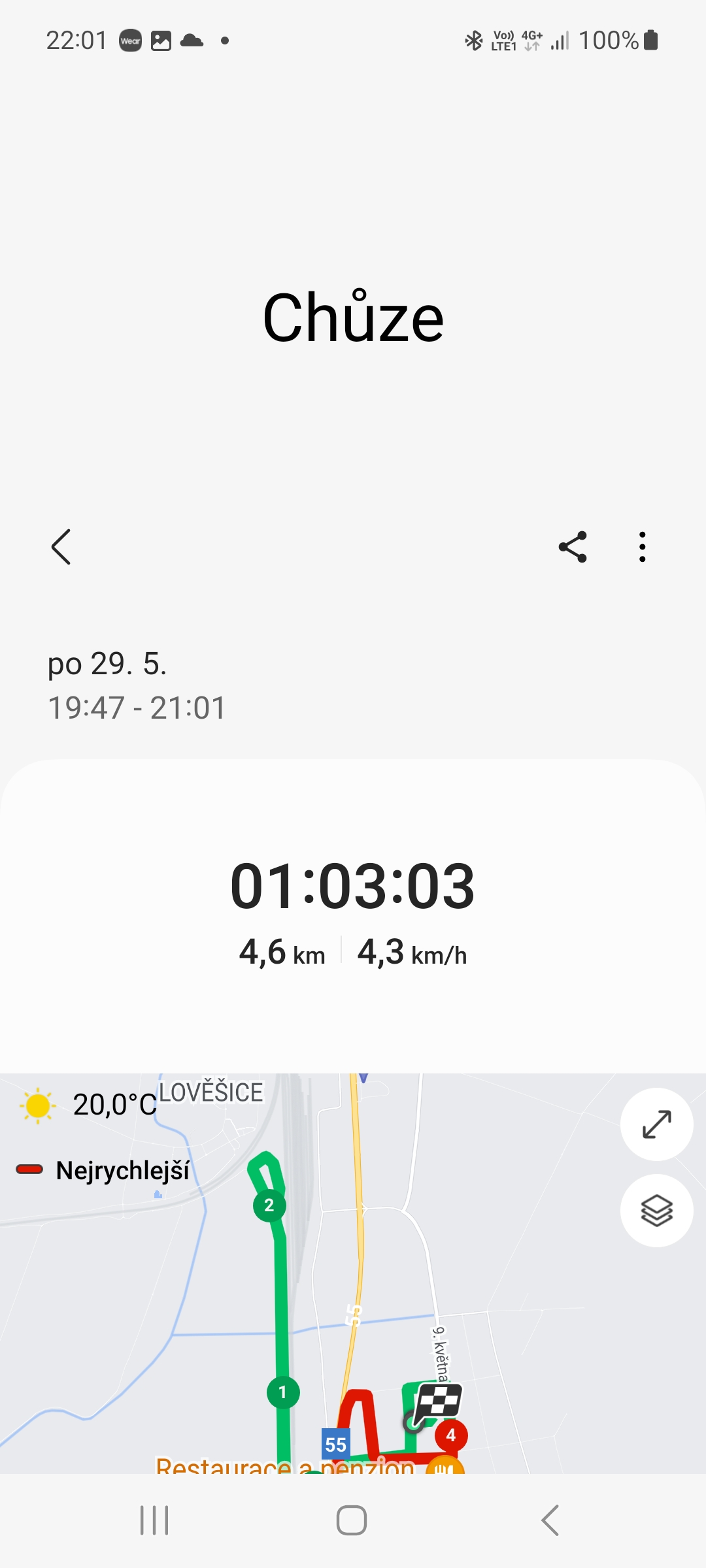Open the map layers selector
This screenshot has width=706, height=1568.
(656, 1211)
